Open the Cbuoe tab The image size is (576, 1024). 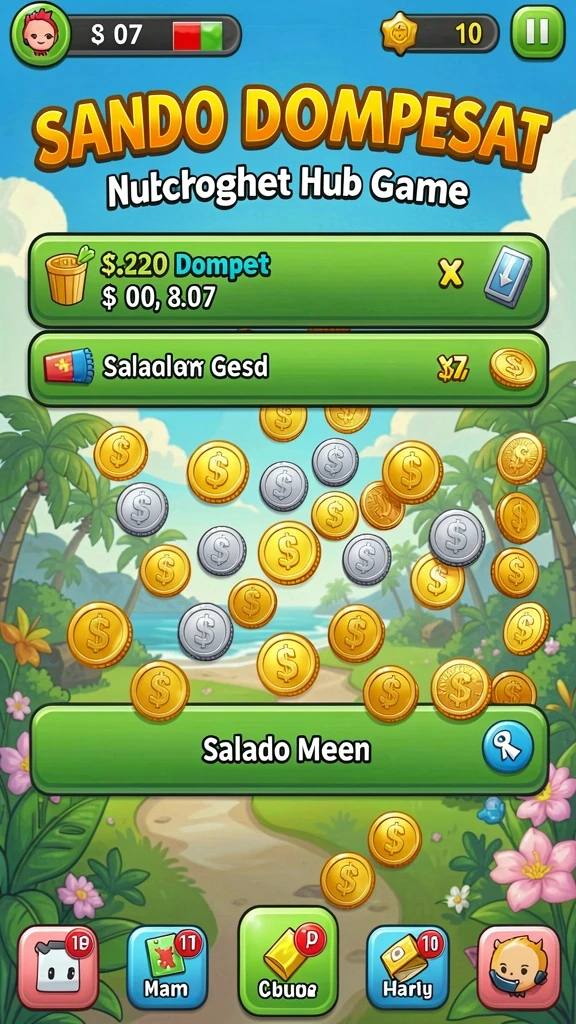pos(288,959)
